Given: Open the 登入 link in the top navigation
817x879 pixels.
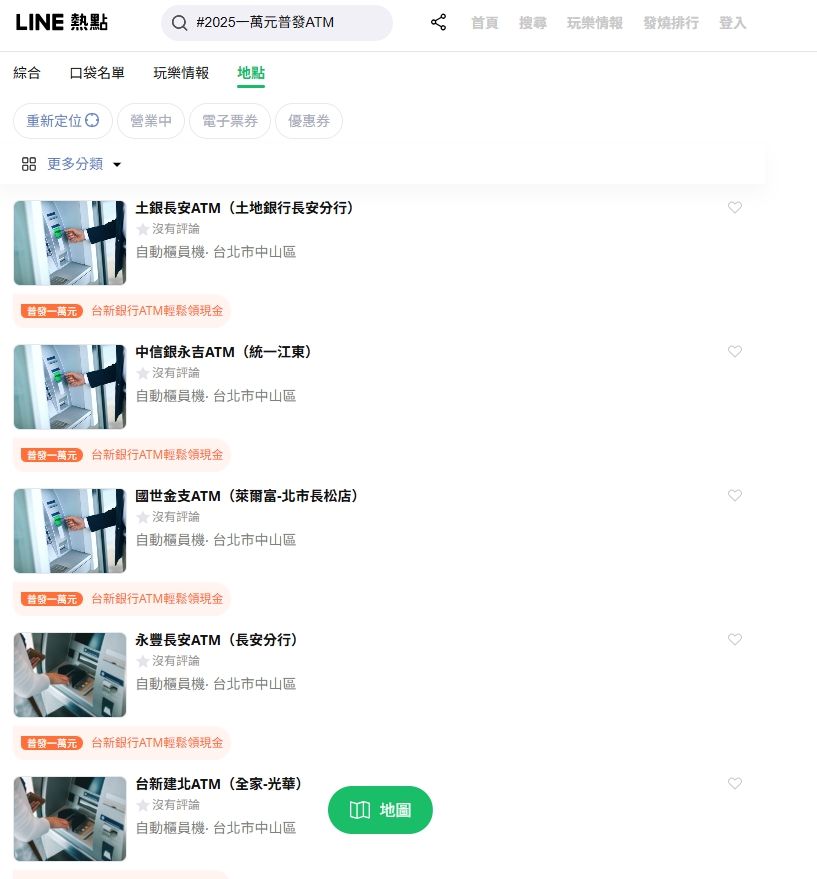Looking at the screenshot, I should click(x=733, y=23).
